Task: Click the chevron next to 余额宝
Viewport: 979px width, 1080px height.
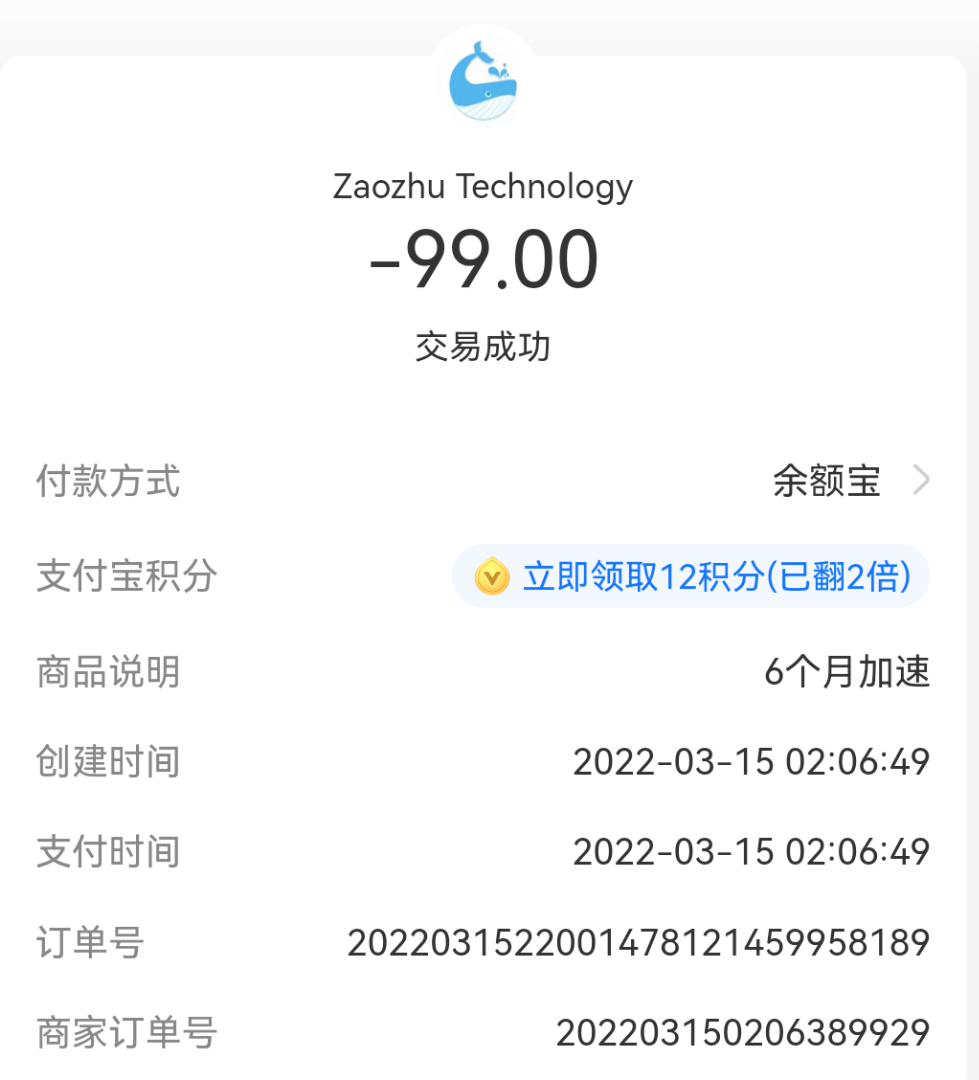Action: [x=920, y=481]
